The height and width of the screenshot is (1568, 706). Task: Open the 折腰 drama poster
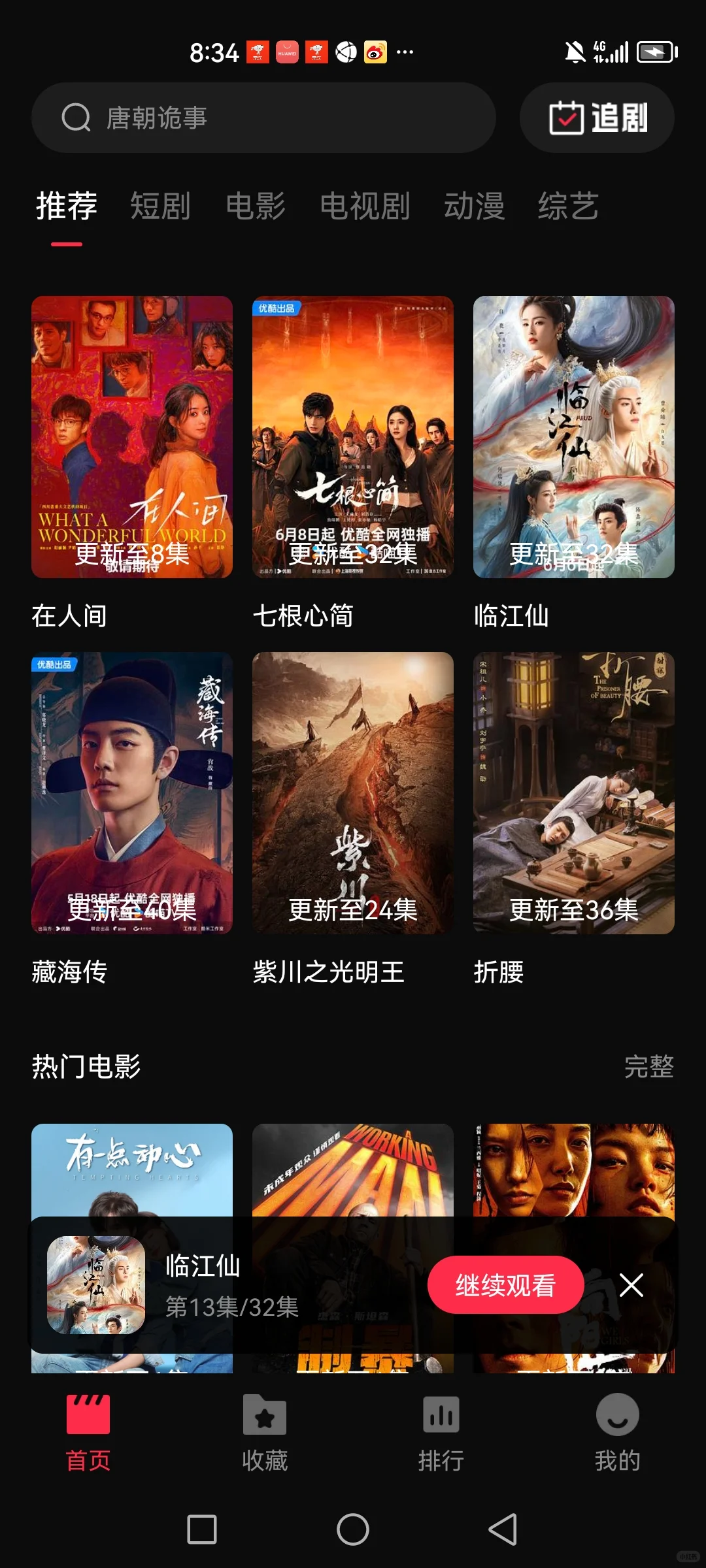coord(574,792)
